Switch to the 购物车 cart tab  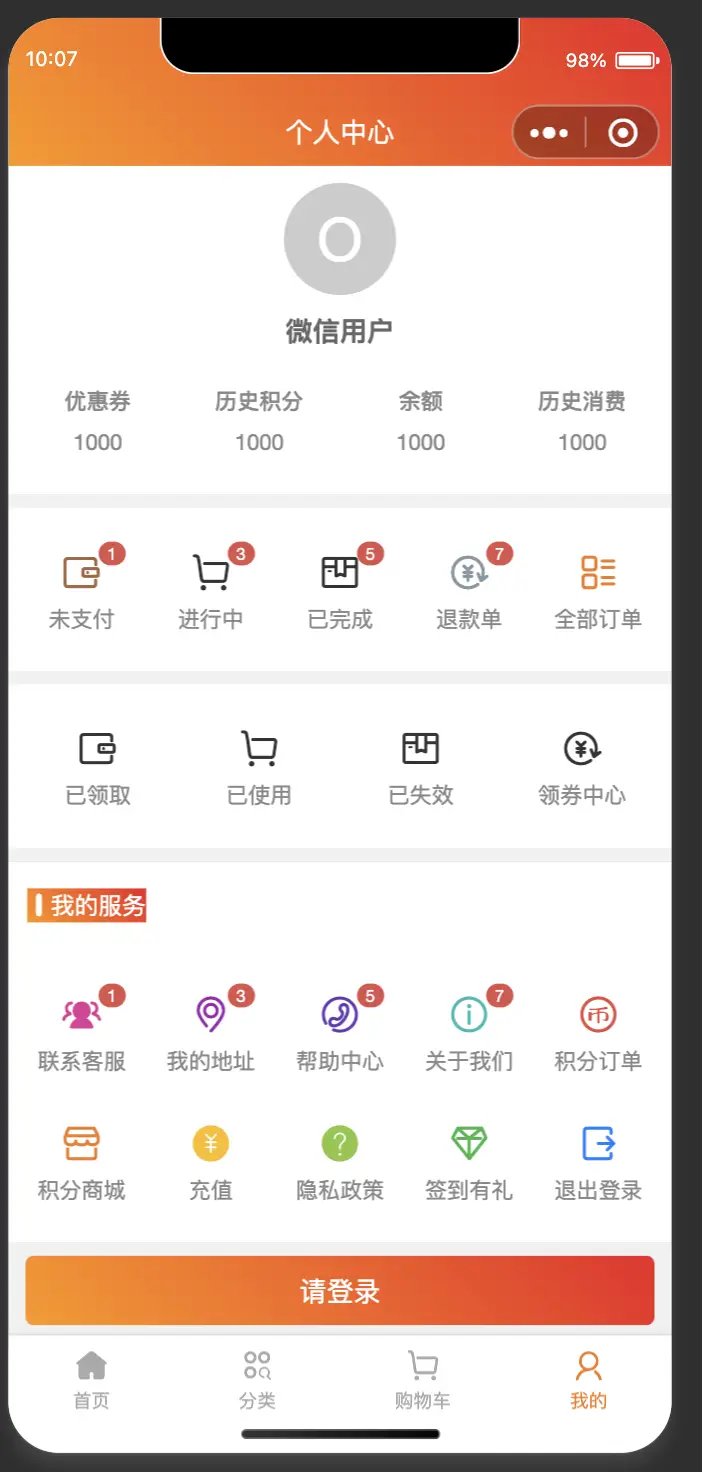tap(423, 1379)
